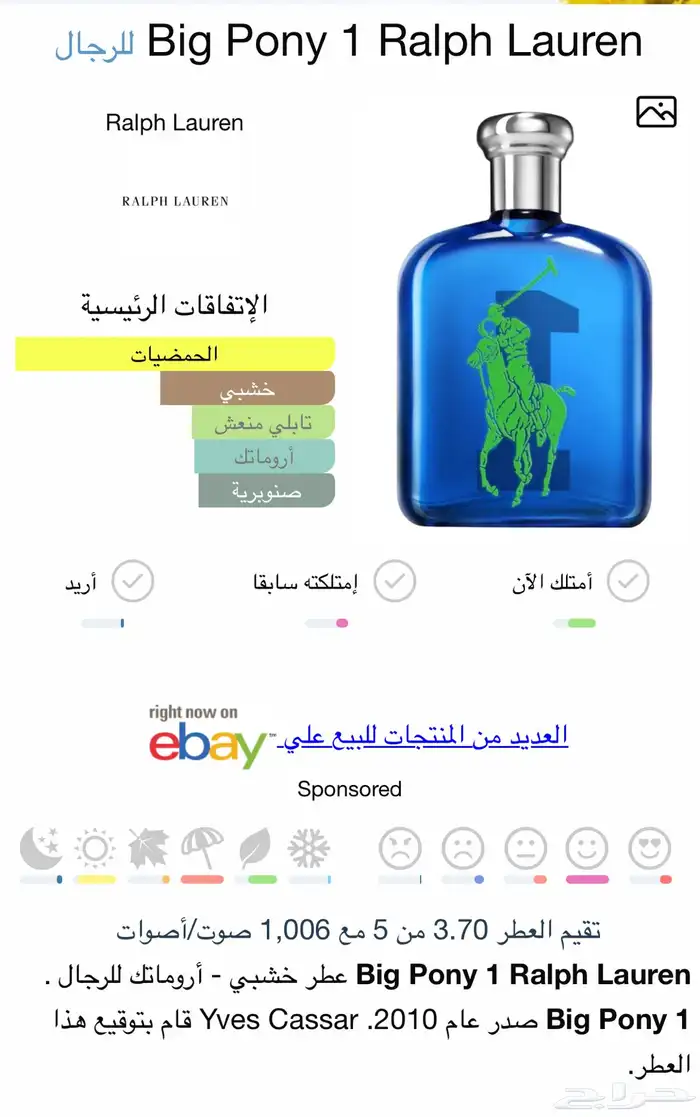
Task: Vote for daytime with the sun icon
Action: pos(95,848)
